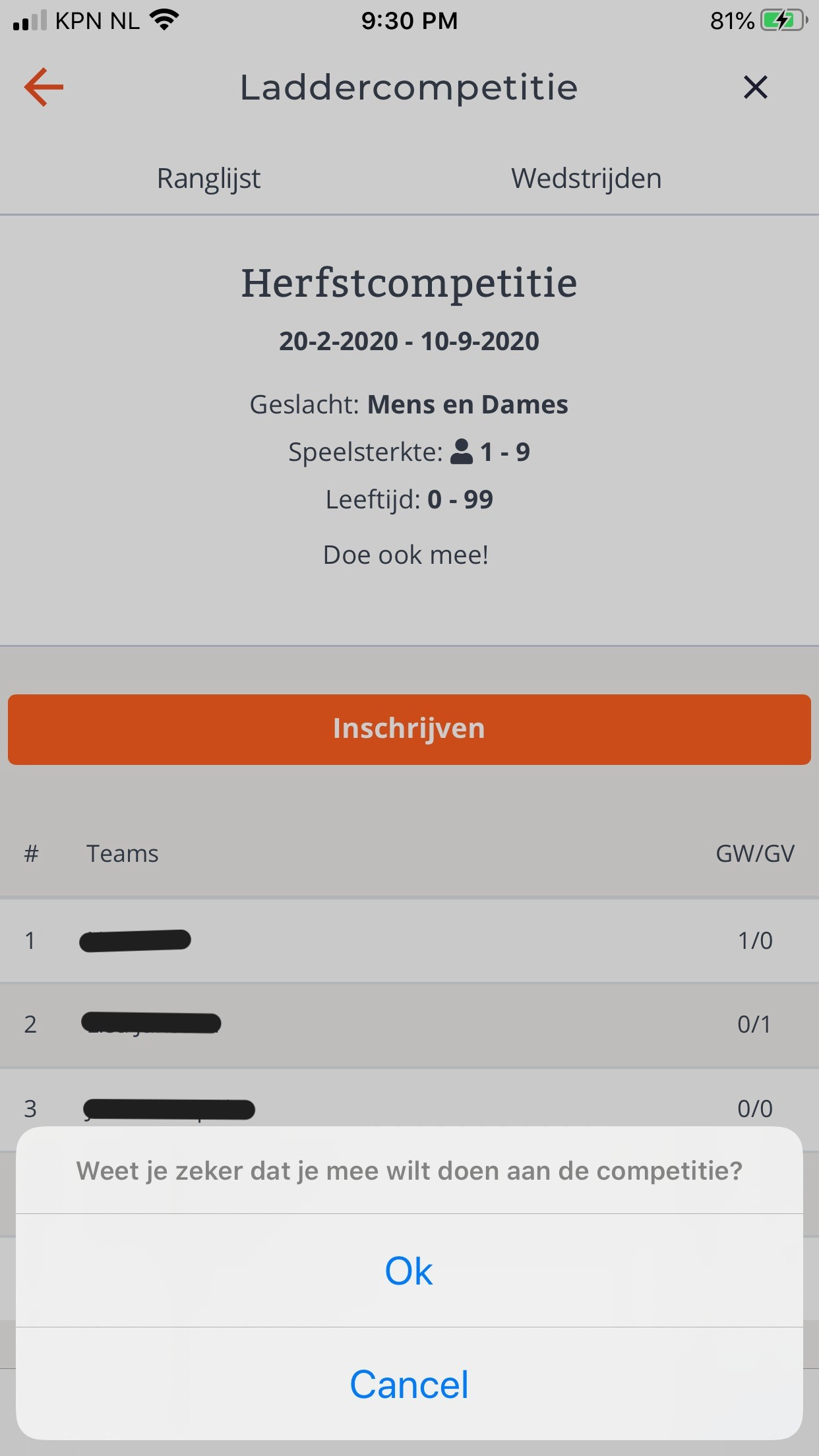Close the Laddercompetitie screen
The image size is (819, 1456).
click(755, 87)
